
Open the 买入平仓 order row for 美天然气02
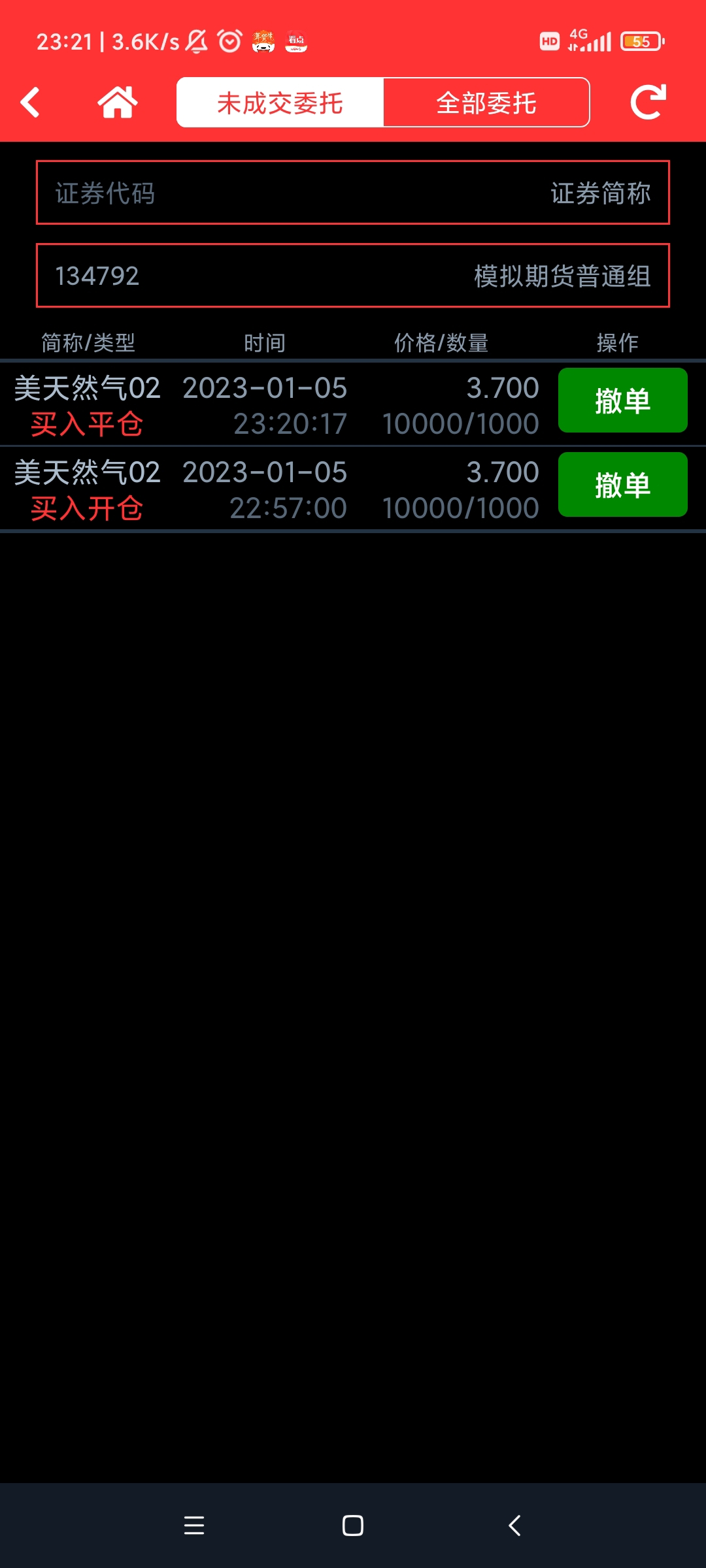278,405
